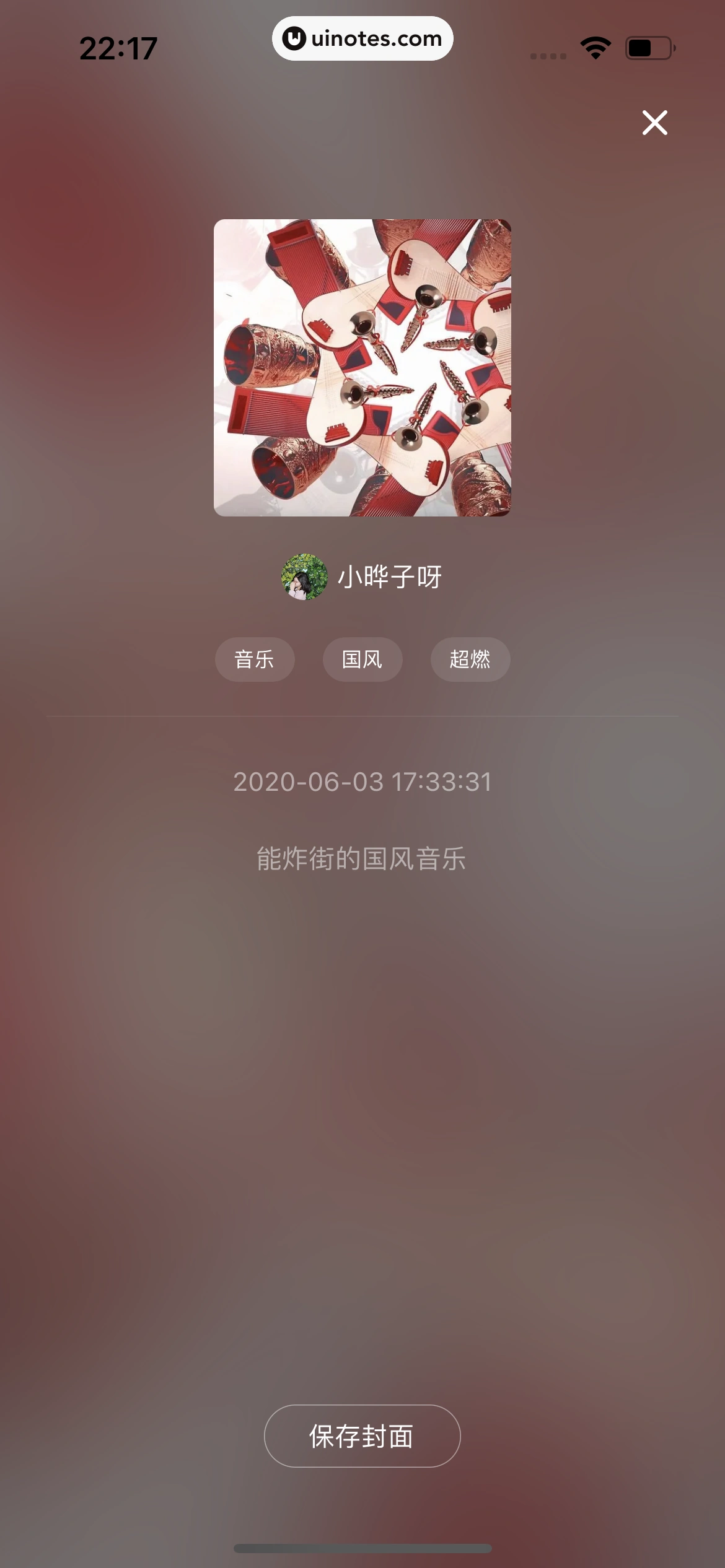Select the 国风 tag
This screenshot has height=1568, width=725.
[362, 660]
